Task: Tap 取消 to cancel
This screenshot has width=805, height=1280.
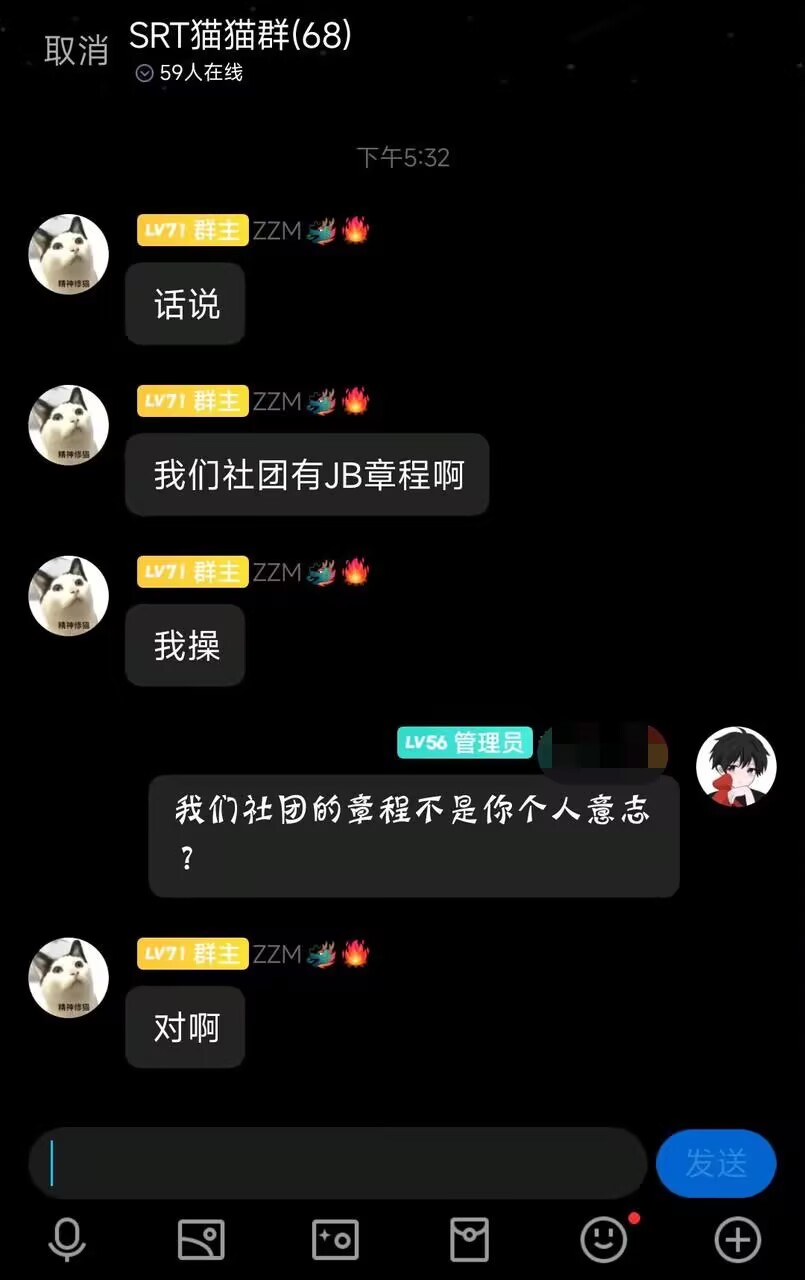Action: point(76,50)
